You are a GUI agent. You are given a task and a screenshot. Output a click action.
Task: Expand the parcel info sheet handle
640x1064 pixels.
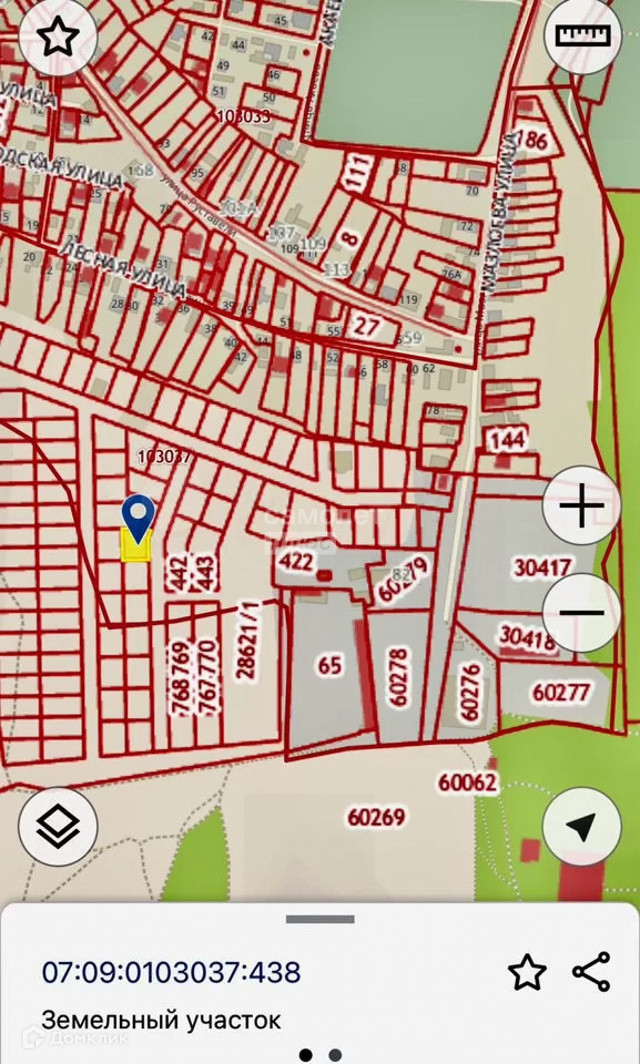click(320, 919)
